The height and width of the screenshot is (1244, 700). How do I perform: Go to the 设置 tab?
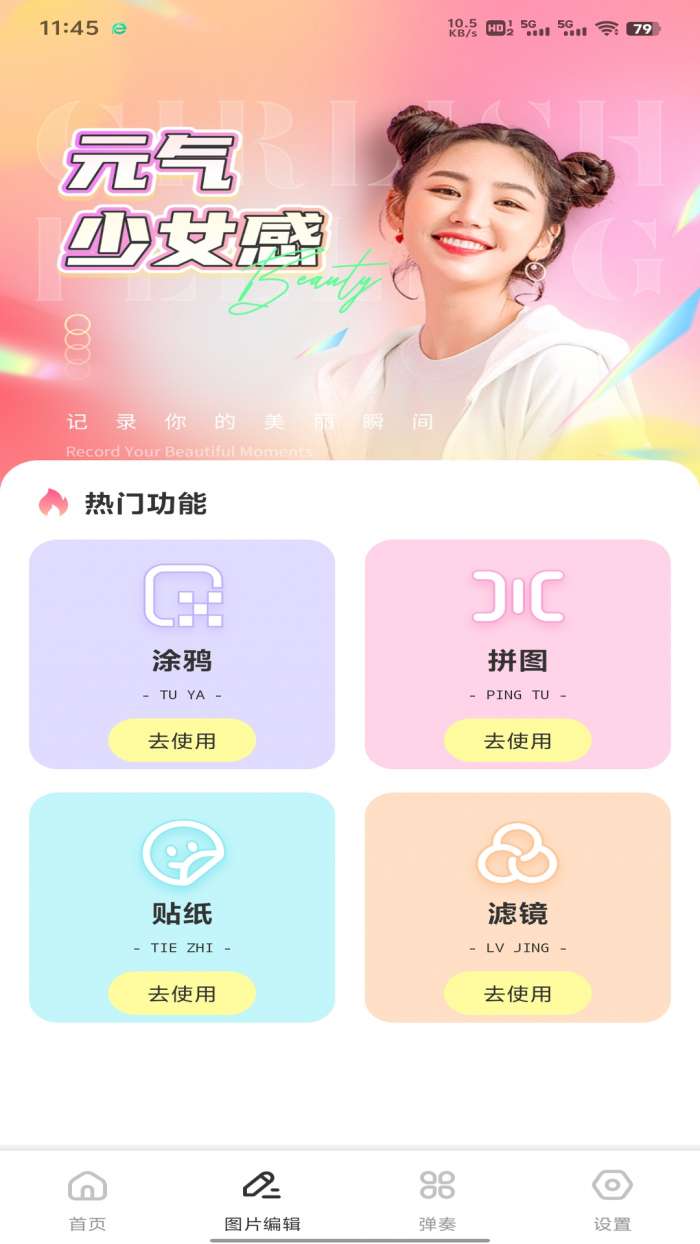point(612,1200)
